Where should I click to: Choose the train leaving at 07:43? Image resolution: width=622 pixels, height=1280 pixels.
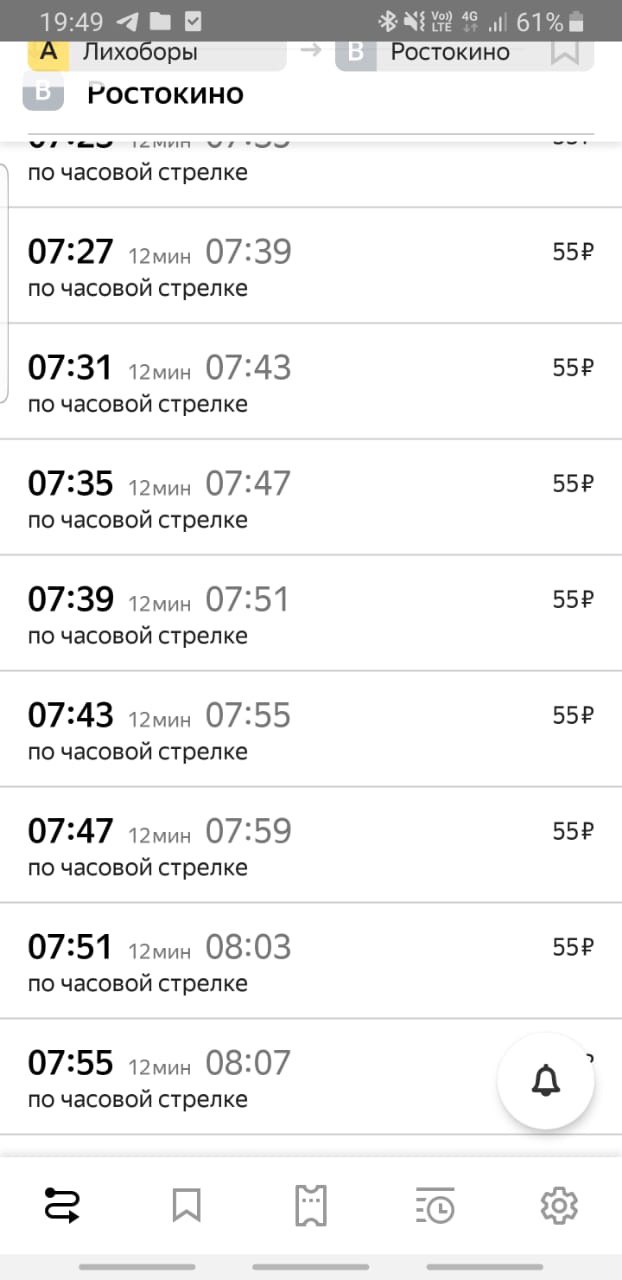(x=300, y=730)
